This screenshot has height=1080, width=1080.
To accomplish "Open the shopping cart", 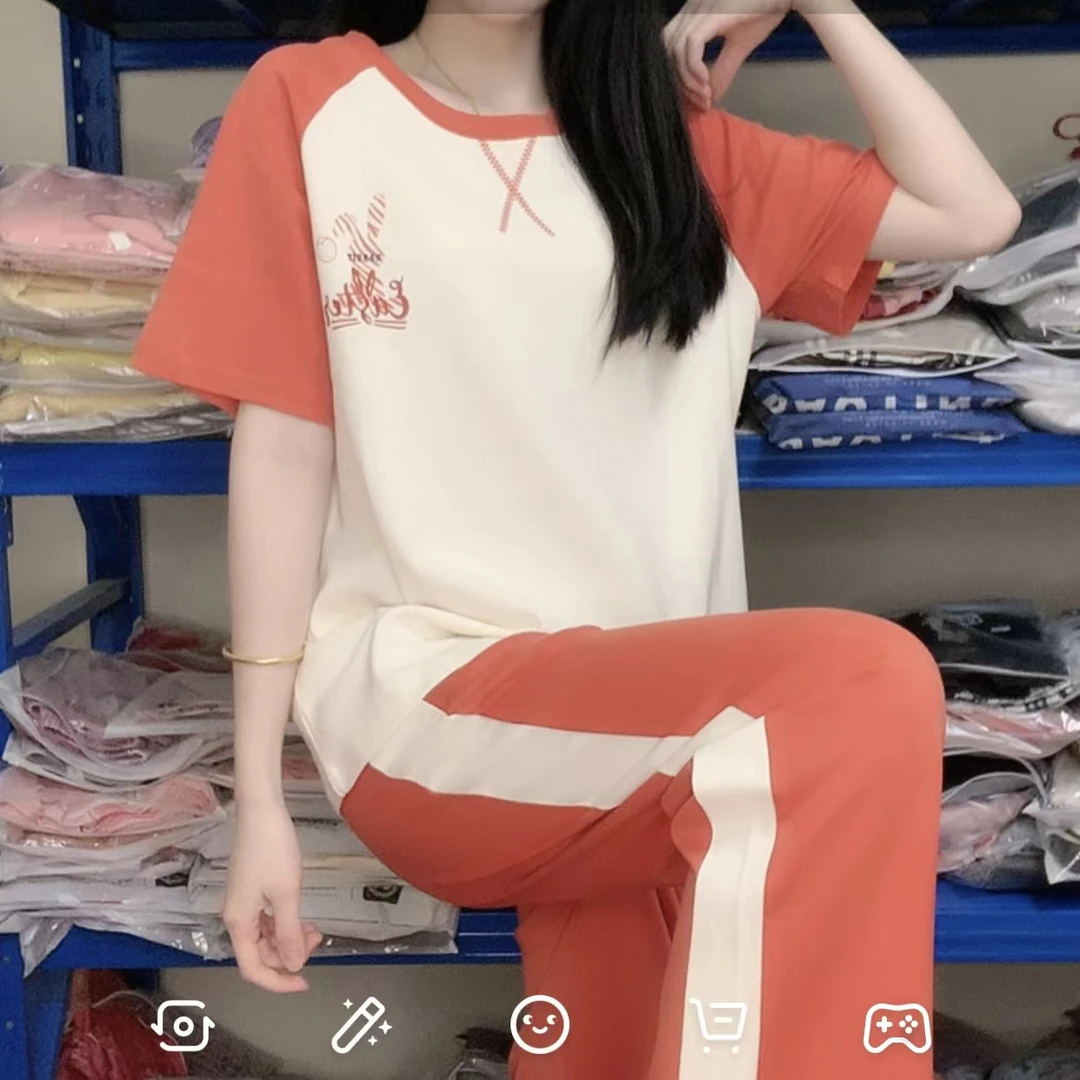I will pos(718,1026).
